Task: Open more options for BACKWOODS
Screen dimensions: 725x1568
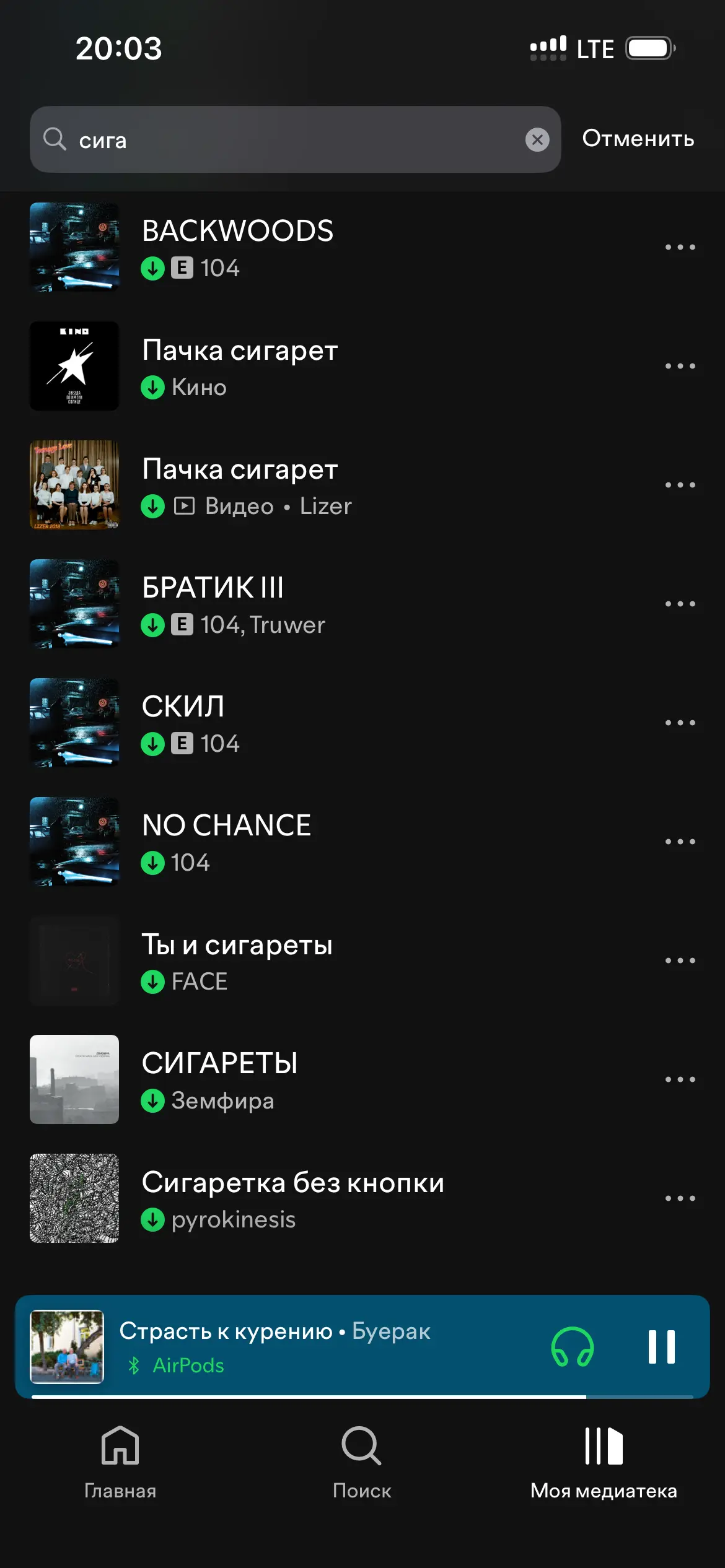Action: (680, 248)
